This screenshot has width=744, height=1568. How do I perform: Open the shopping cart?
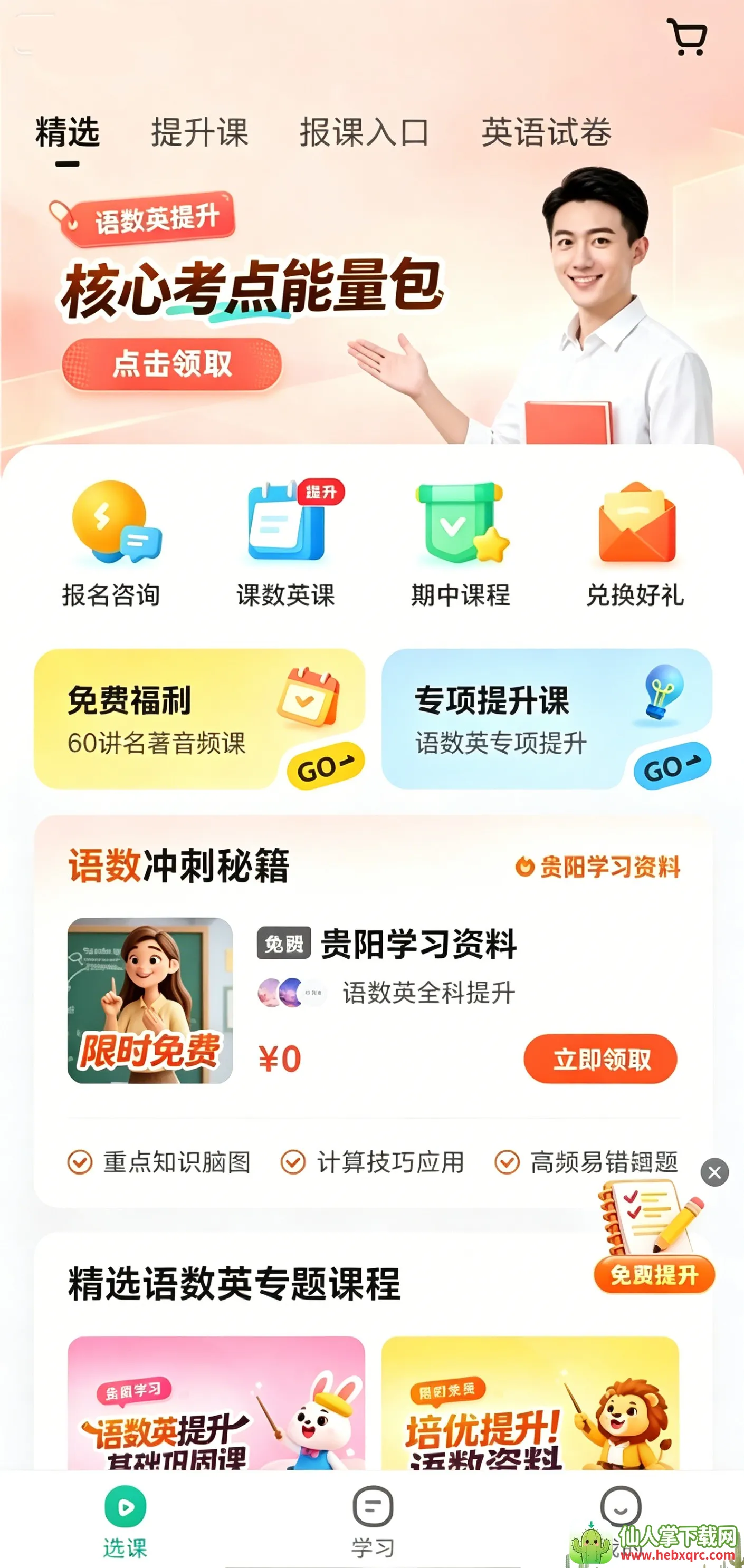688,37
